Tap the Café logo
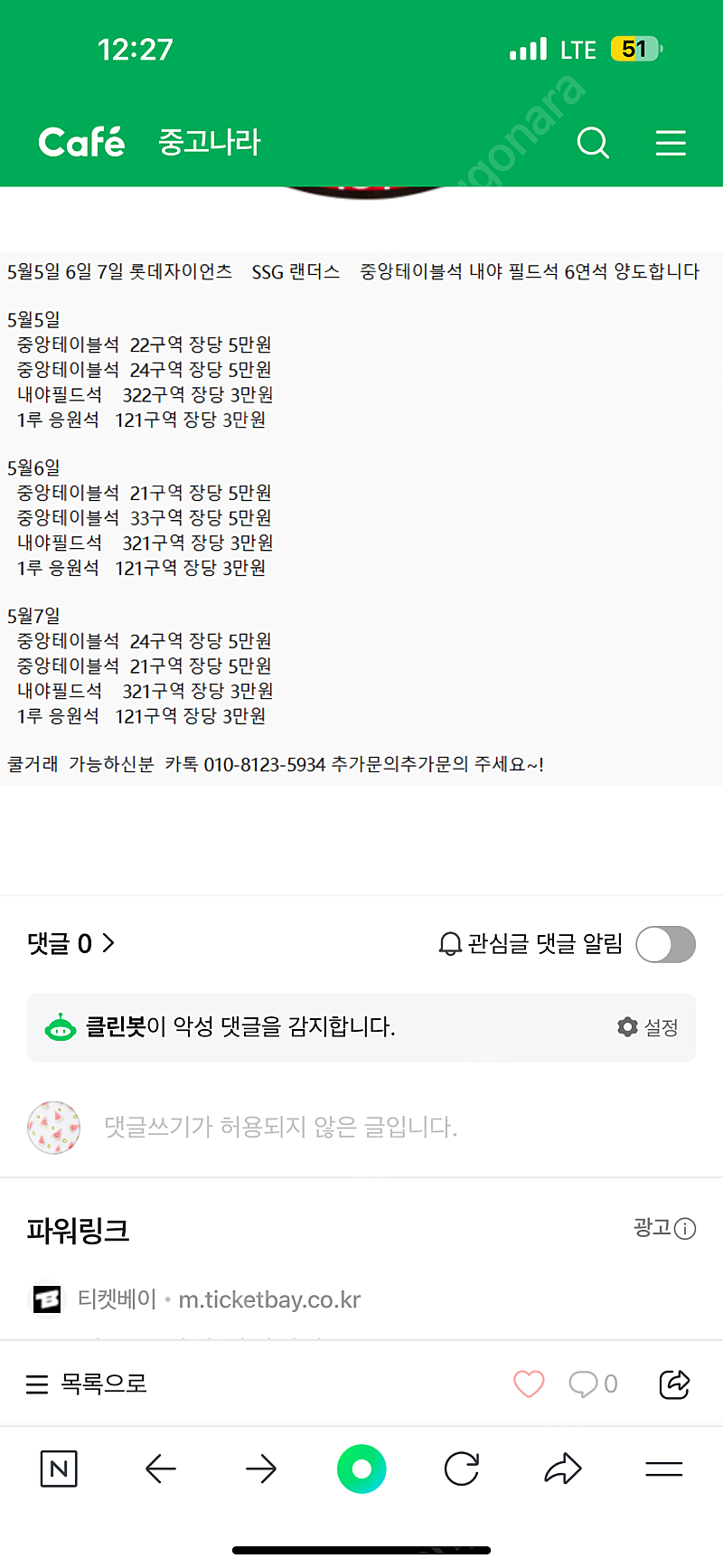This screenshot has height=1568, width=723. (x=81, y=142)
